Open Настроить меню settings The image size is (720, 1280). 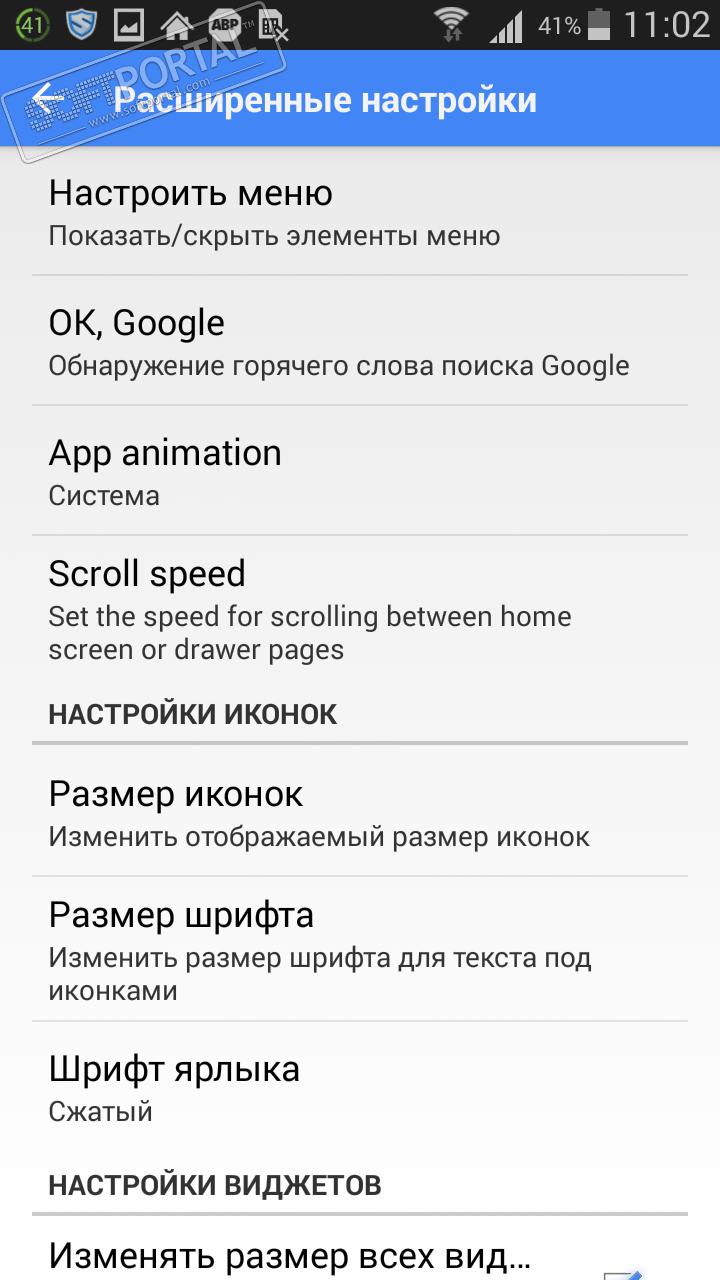[359, 212]
